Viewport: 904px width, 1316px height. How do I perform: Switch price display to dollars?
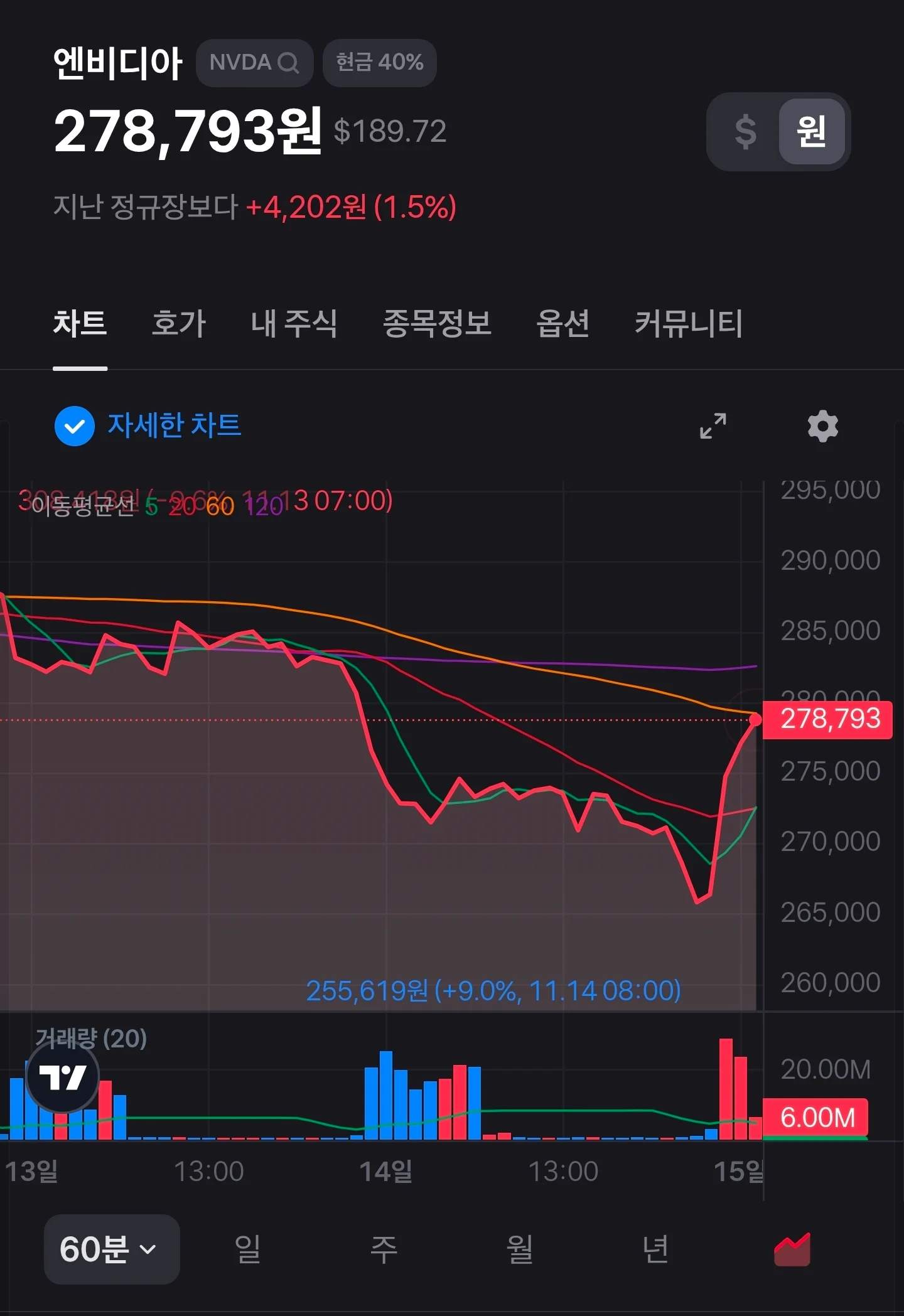[x=745, y=131]
